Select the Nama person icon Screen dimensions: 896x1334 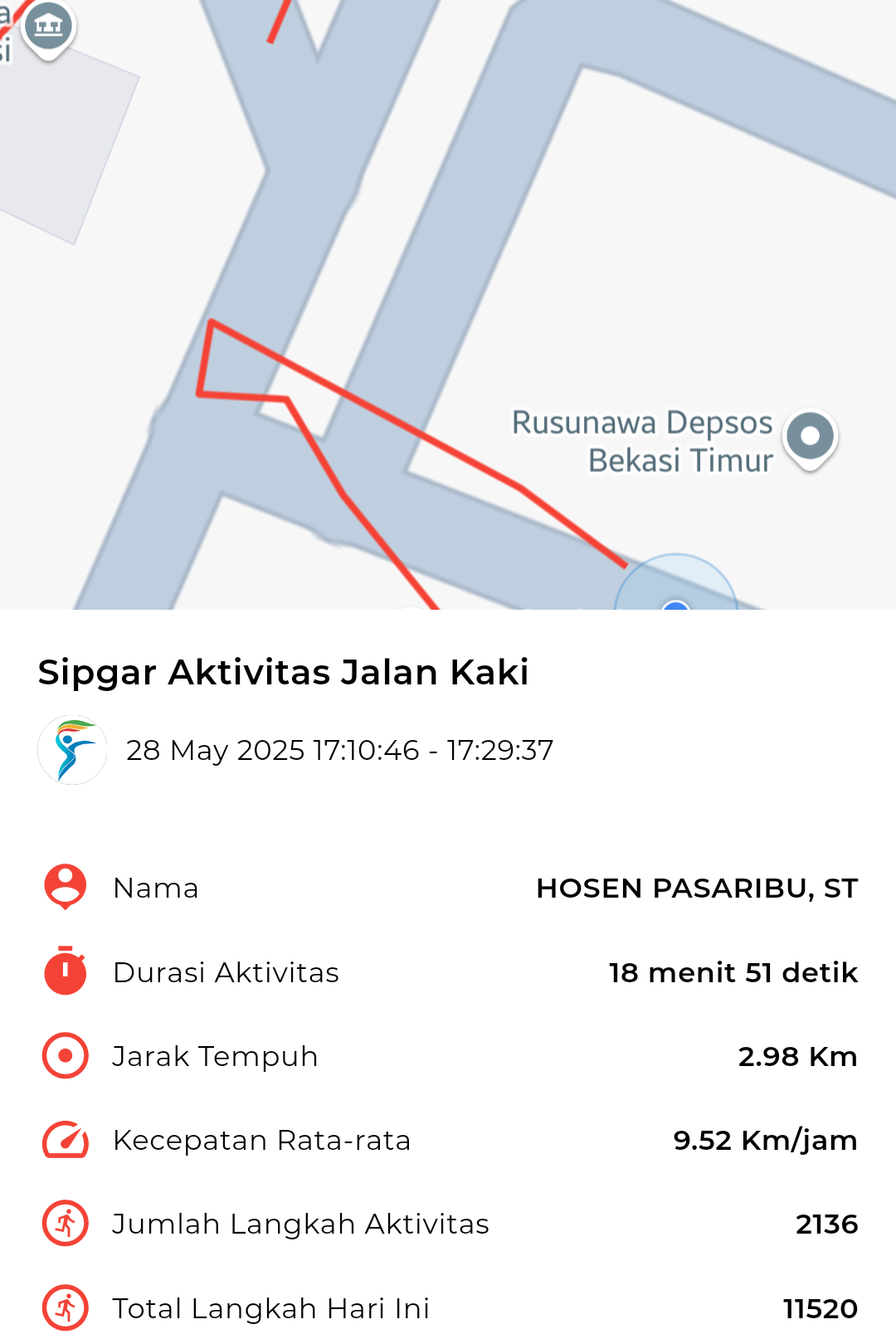coord(63,888)
